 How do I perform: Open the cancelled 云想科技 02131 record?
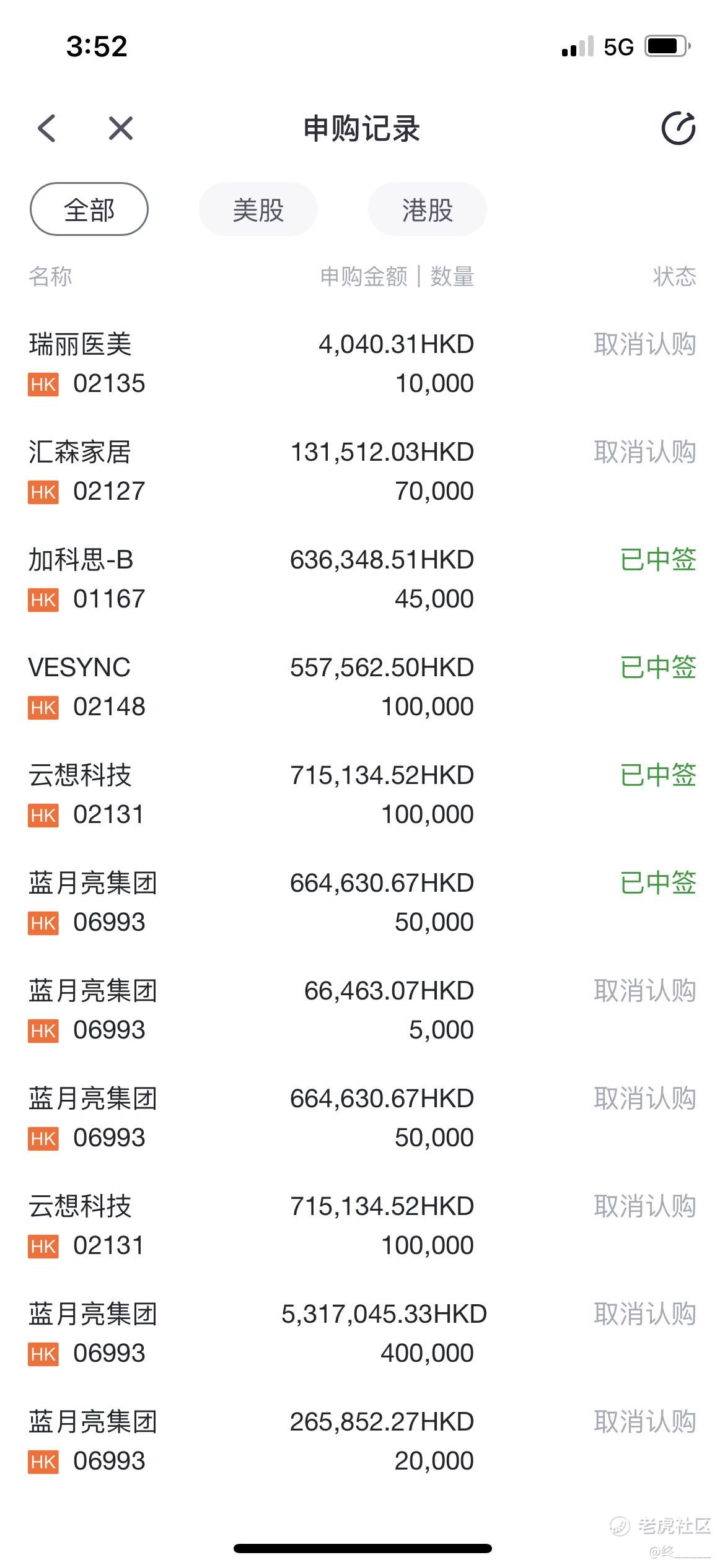pos(362,1226)
